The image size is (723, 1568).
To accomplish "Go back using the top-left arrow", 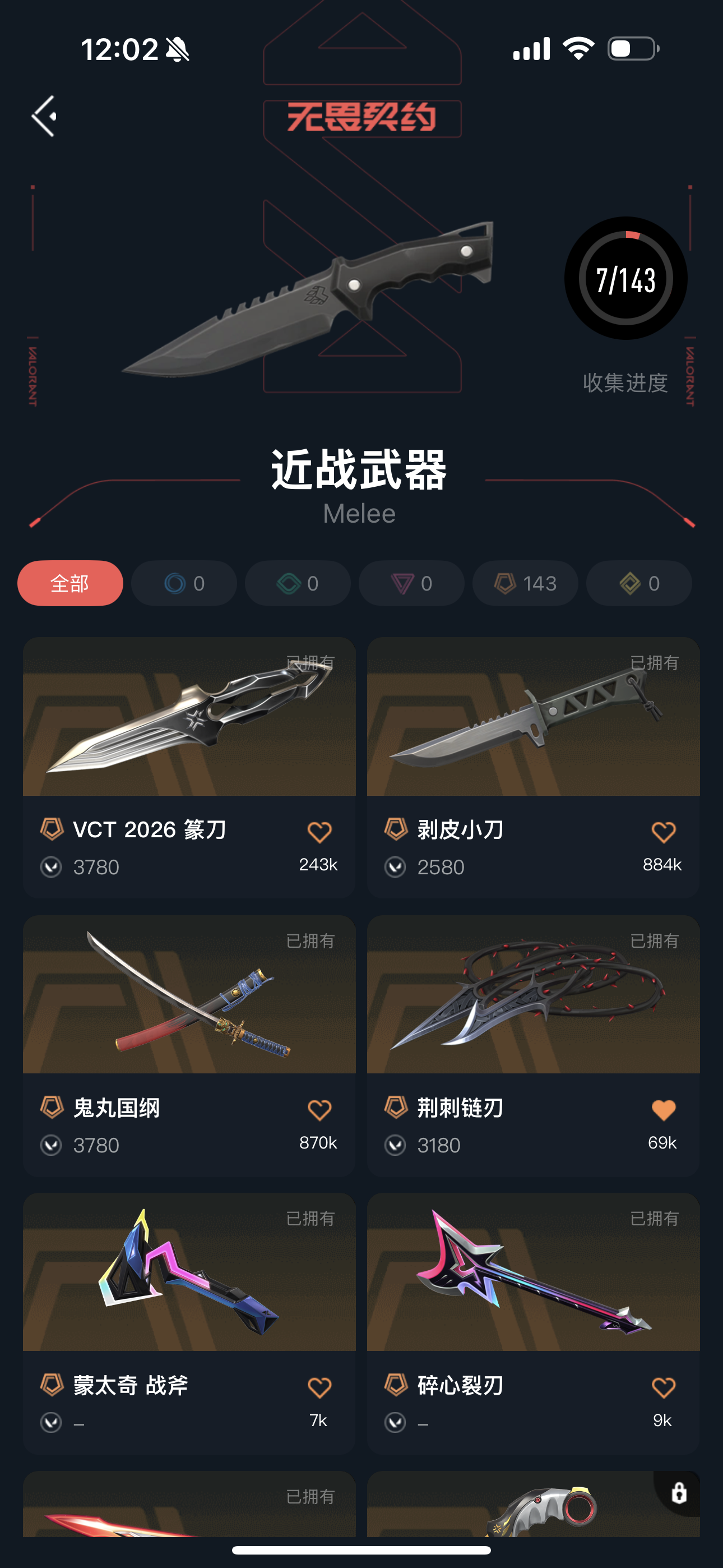I will point(44,116).
